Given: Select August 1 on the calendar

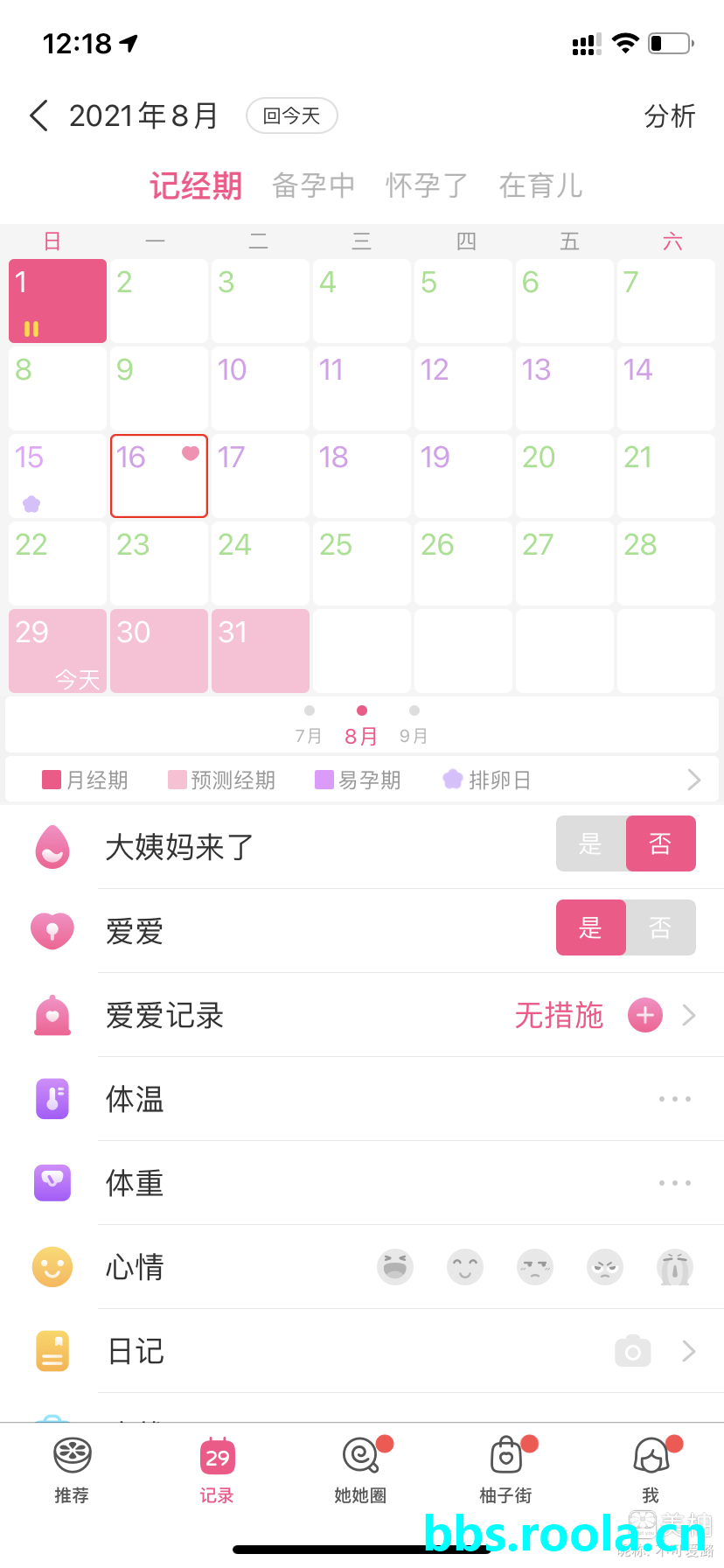Looking at the screenshot, I should tap(58, 300).
